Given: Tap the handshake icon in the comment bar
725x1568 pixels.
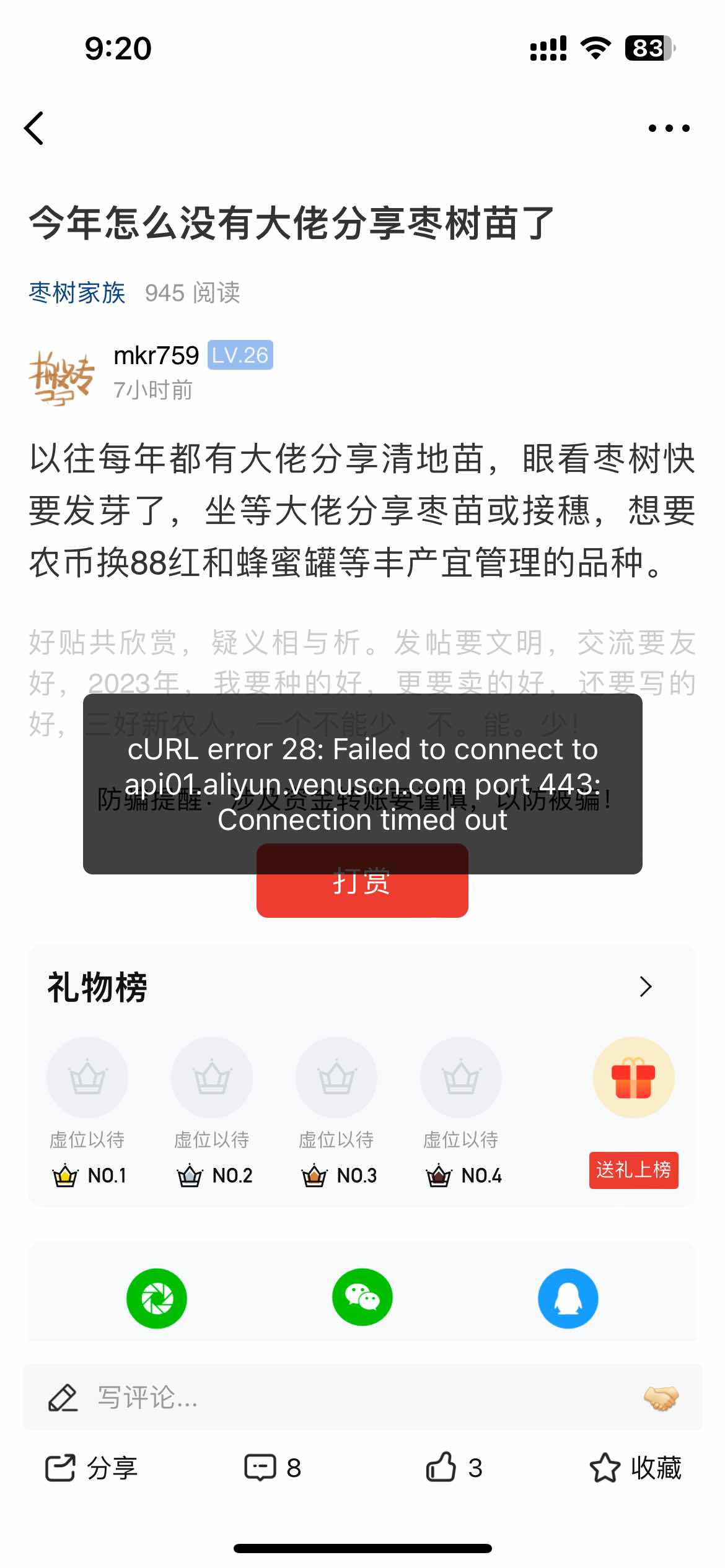Looking at the screenshot, I should coord(661,1398).
